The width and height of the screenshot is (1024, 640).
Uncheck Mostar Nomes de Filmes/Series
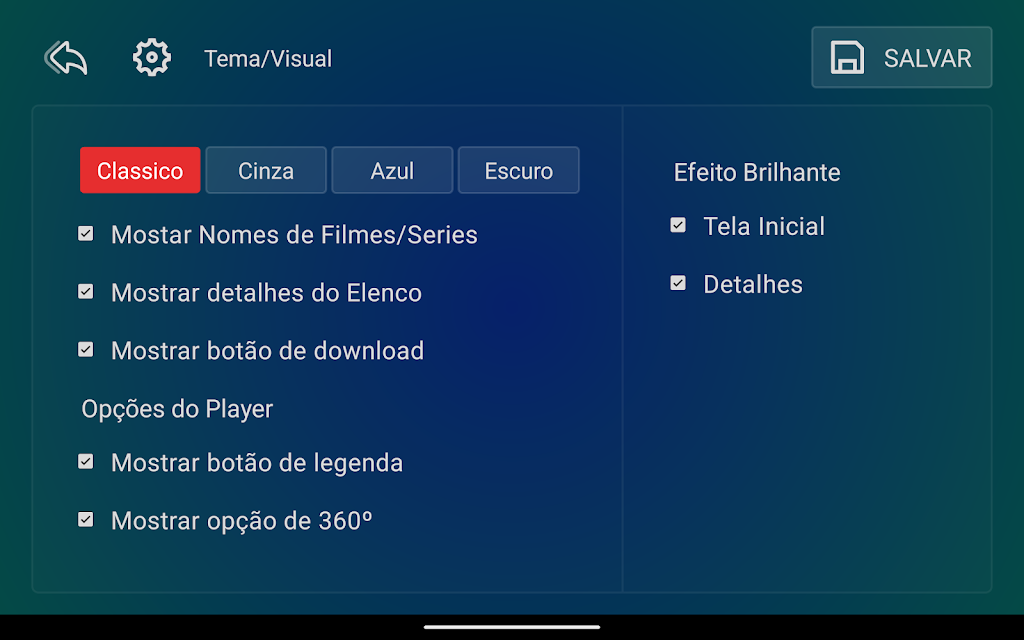(x=86, y=234)
